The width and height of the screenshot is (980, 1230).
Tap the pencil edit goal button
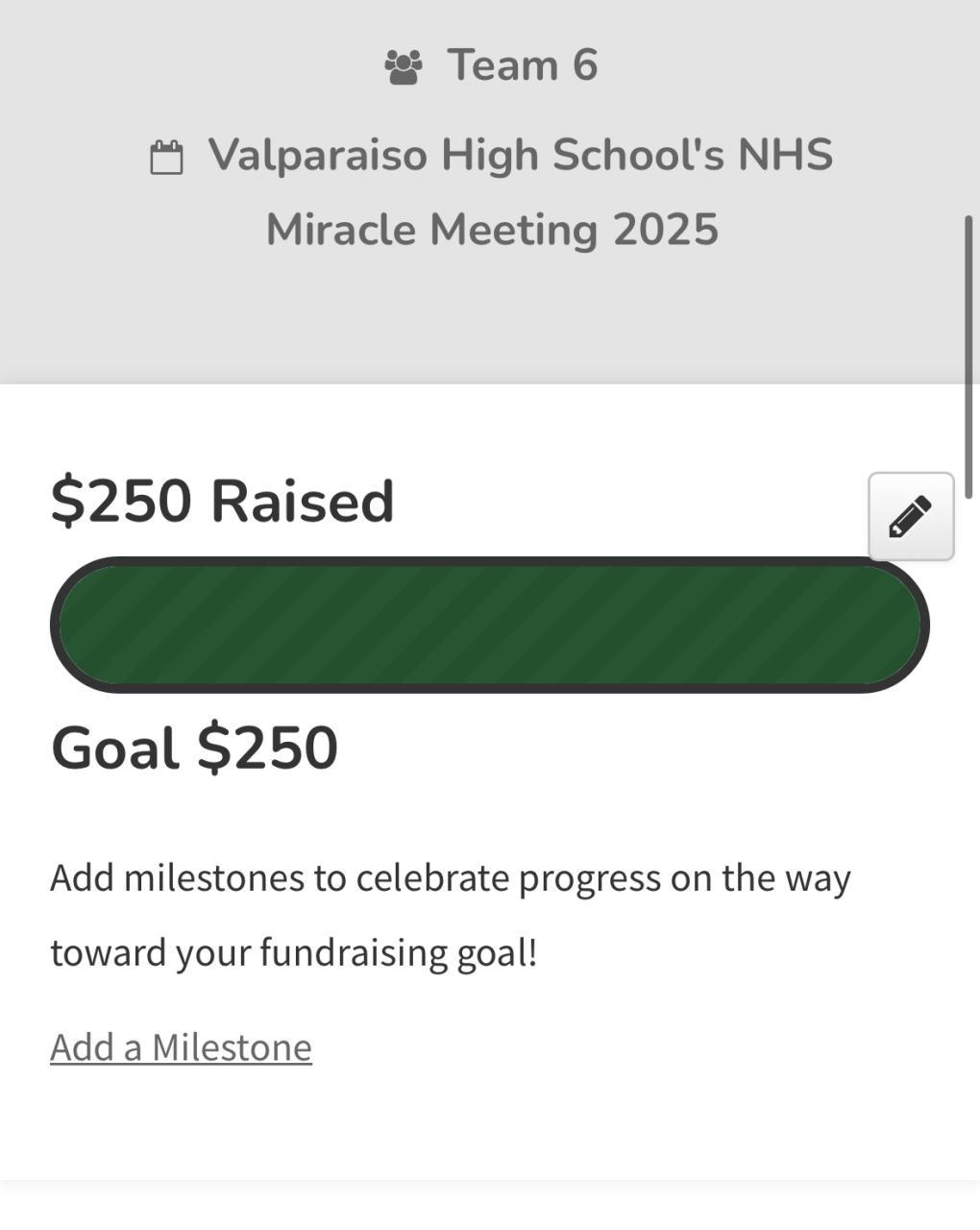(x=911, y=516)
